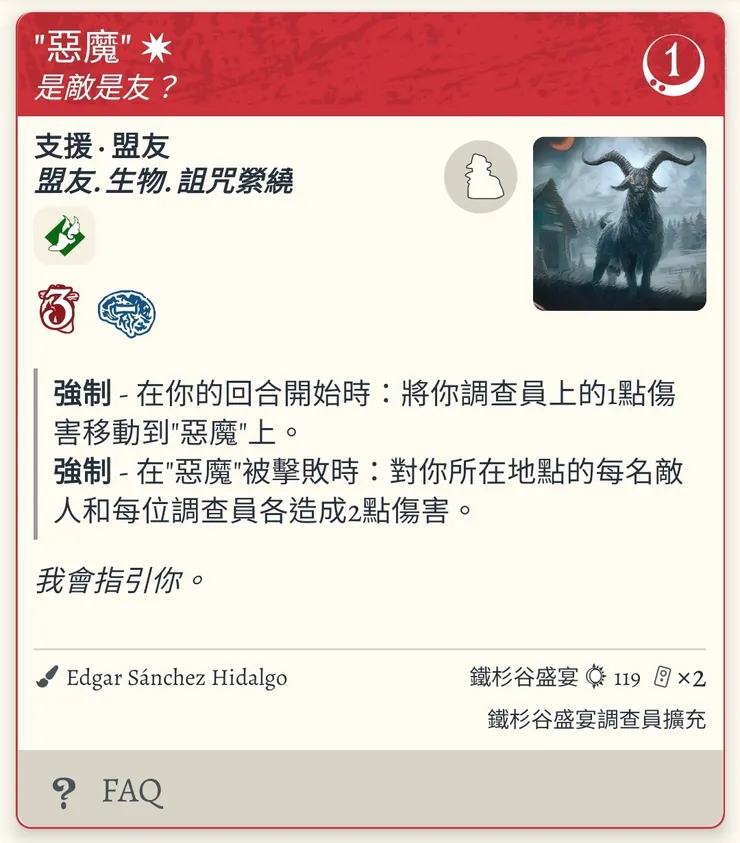
Task: Open the FAQ section
Action: tap(132, 790)
